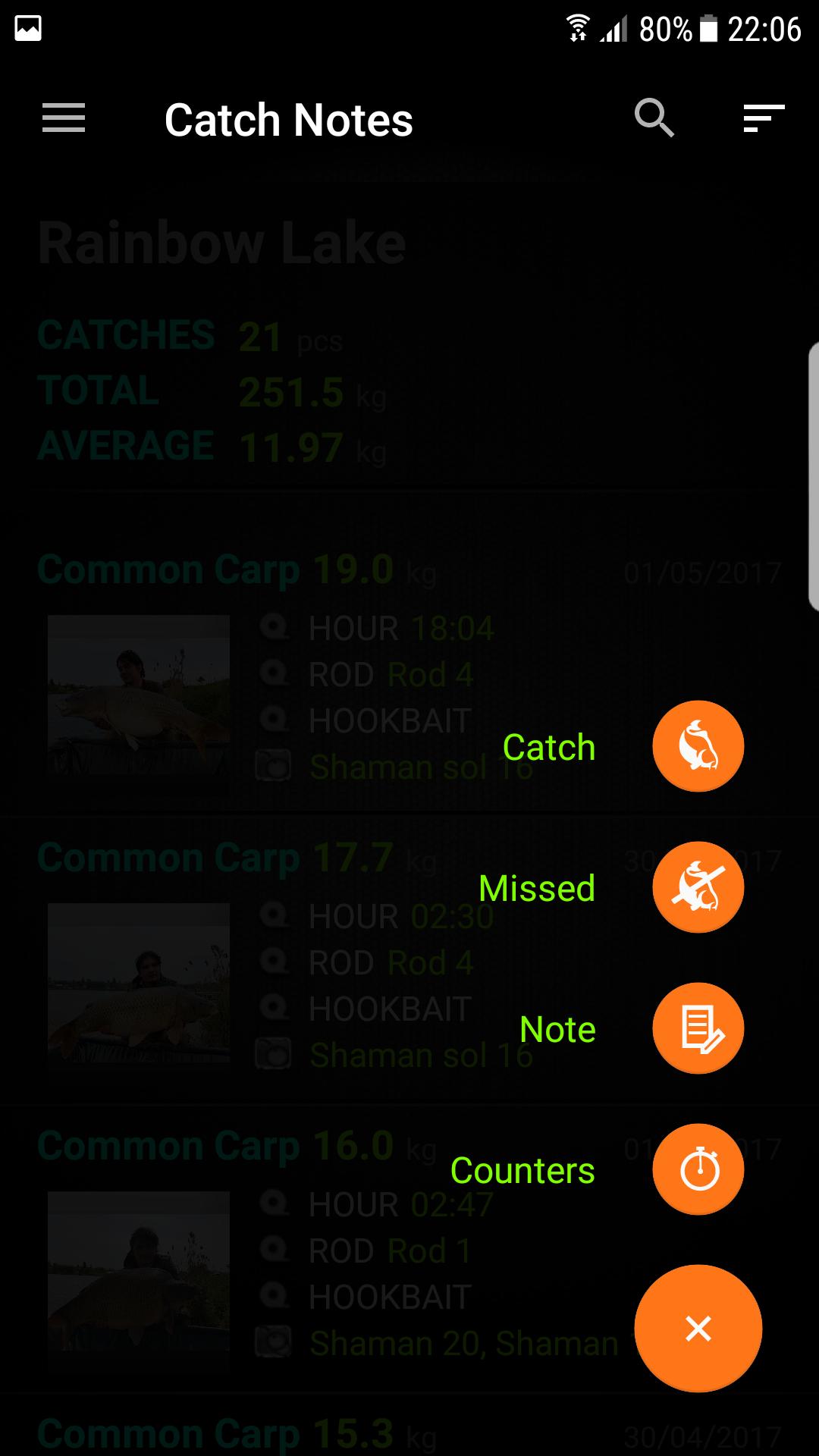Open the hamburger navigation drawer

pos(64,119)
